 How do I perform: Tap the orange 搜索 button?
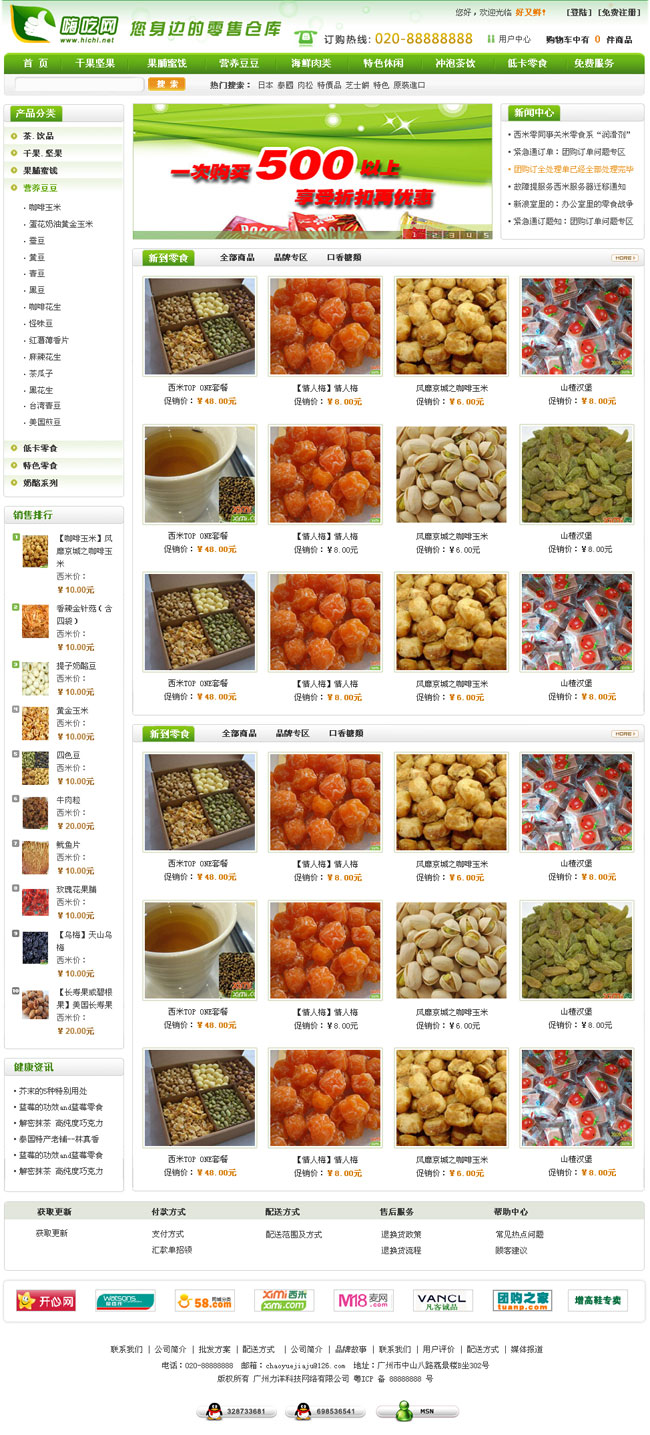166,85
